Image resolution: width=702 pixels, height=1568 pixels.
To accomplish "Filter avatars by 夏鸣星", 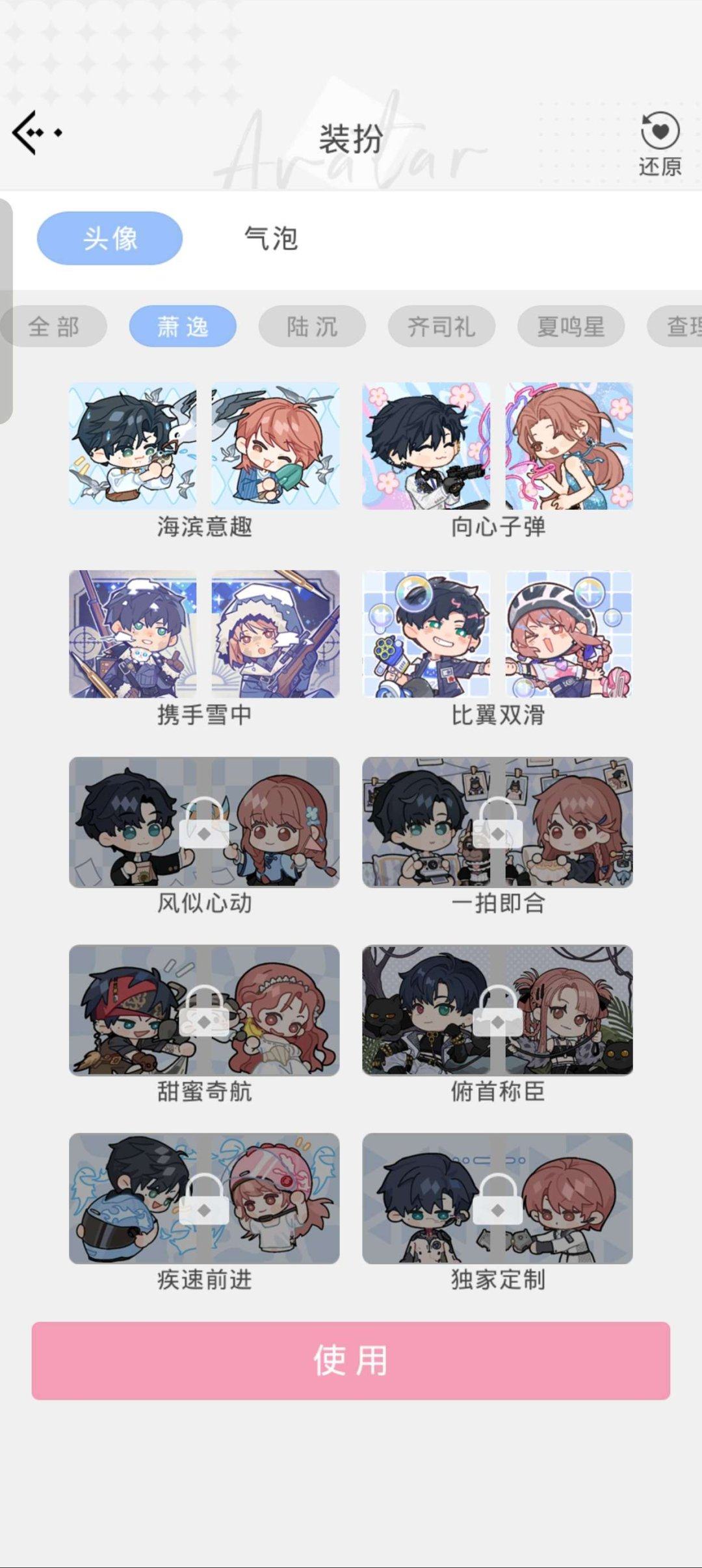I will 571,326.
